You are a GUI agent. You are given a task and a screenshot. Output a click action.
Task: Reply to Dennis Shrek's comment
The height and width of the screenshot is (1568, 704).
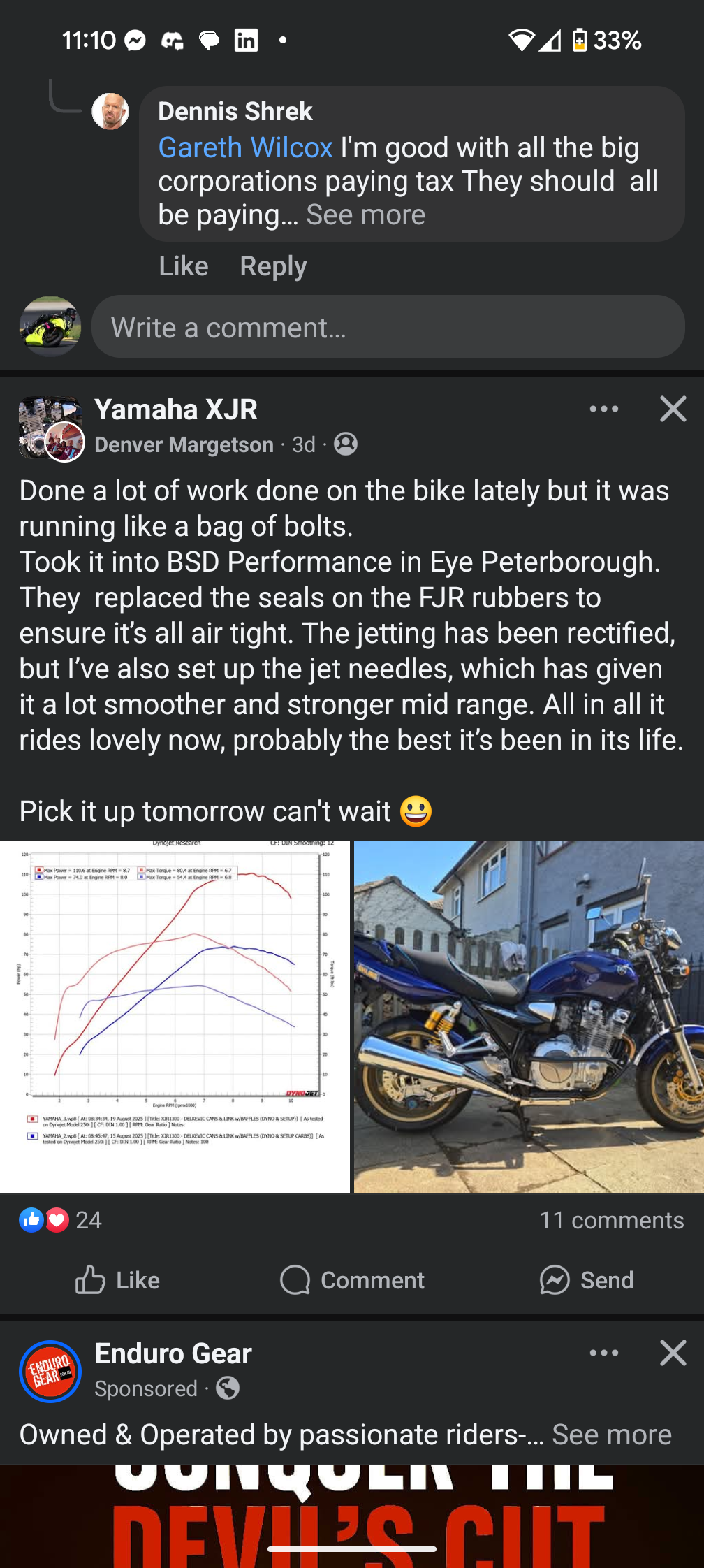coord(273,266)
